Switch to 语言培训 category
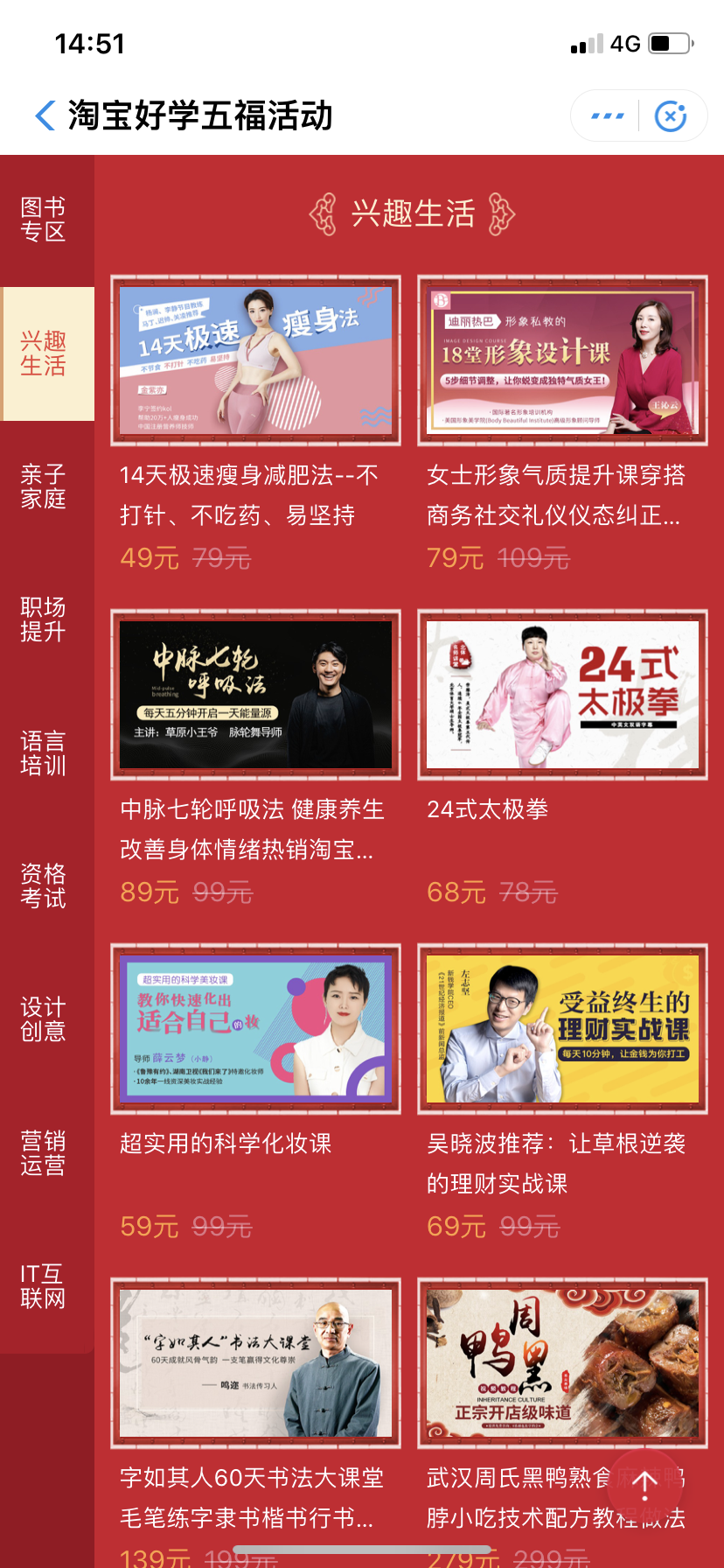The height and width of the screenshot is (1568, 724). (44, 753)
